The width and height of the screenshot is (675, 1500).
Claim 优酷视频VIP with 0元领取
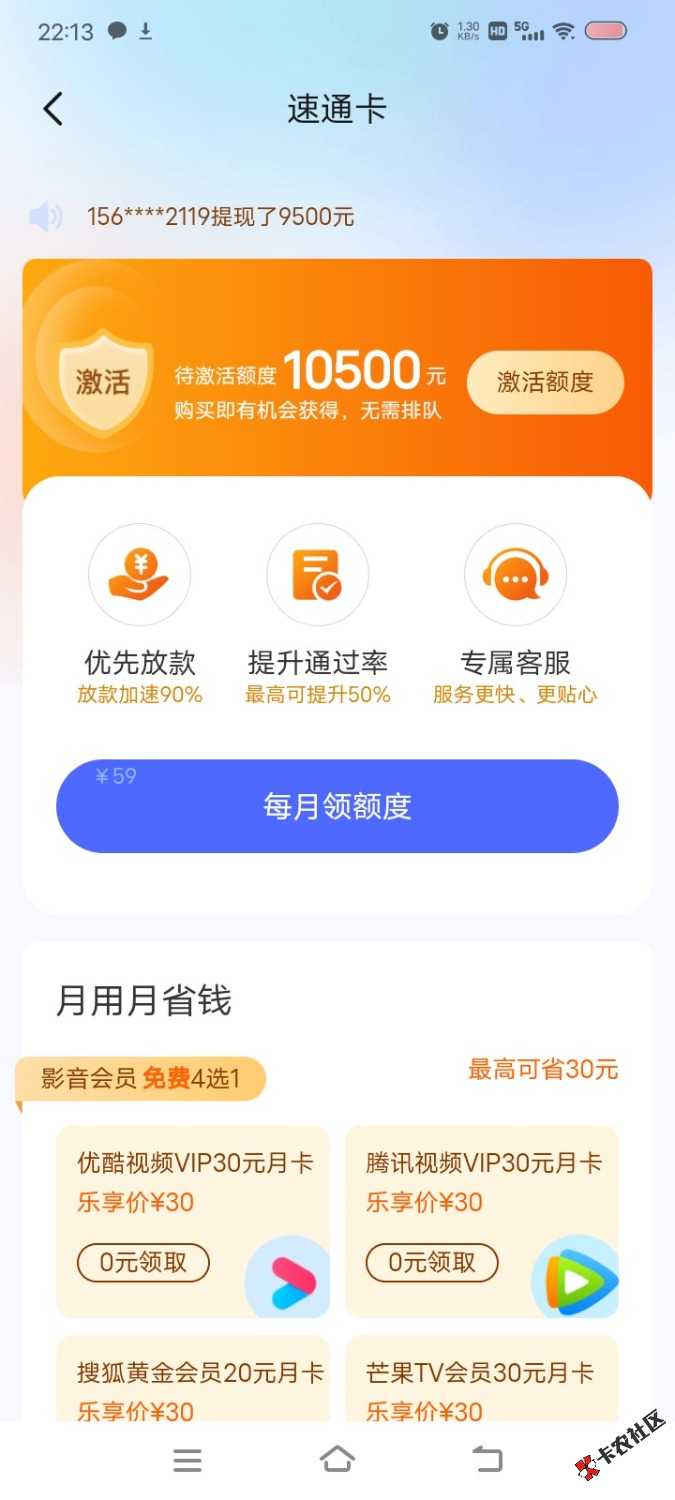click(x=143, y=1263)
